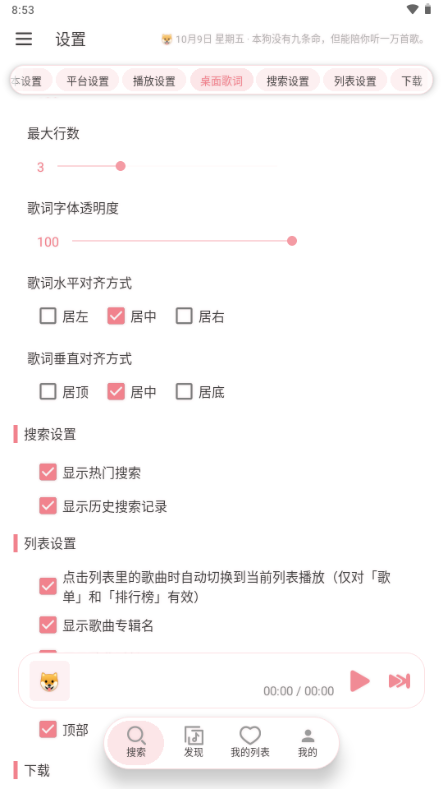Skip to the next track
Viewport: 443px width, 789px height.
pyautogui.click(x=399, y=681)
